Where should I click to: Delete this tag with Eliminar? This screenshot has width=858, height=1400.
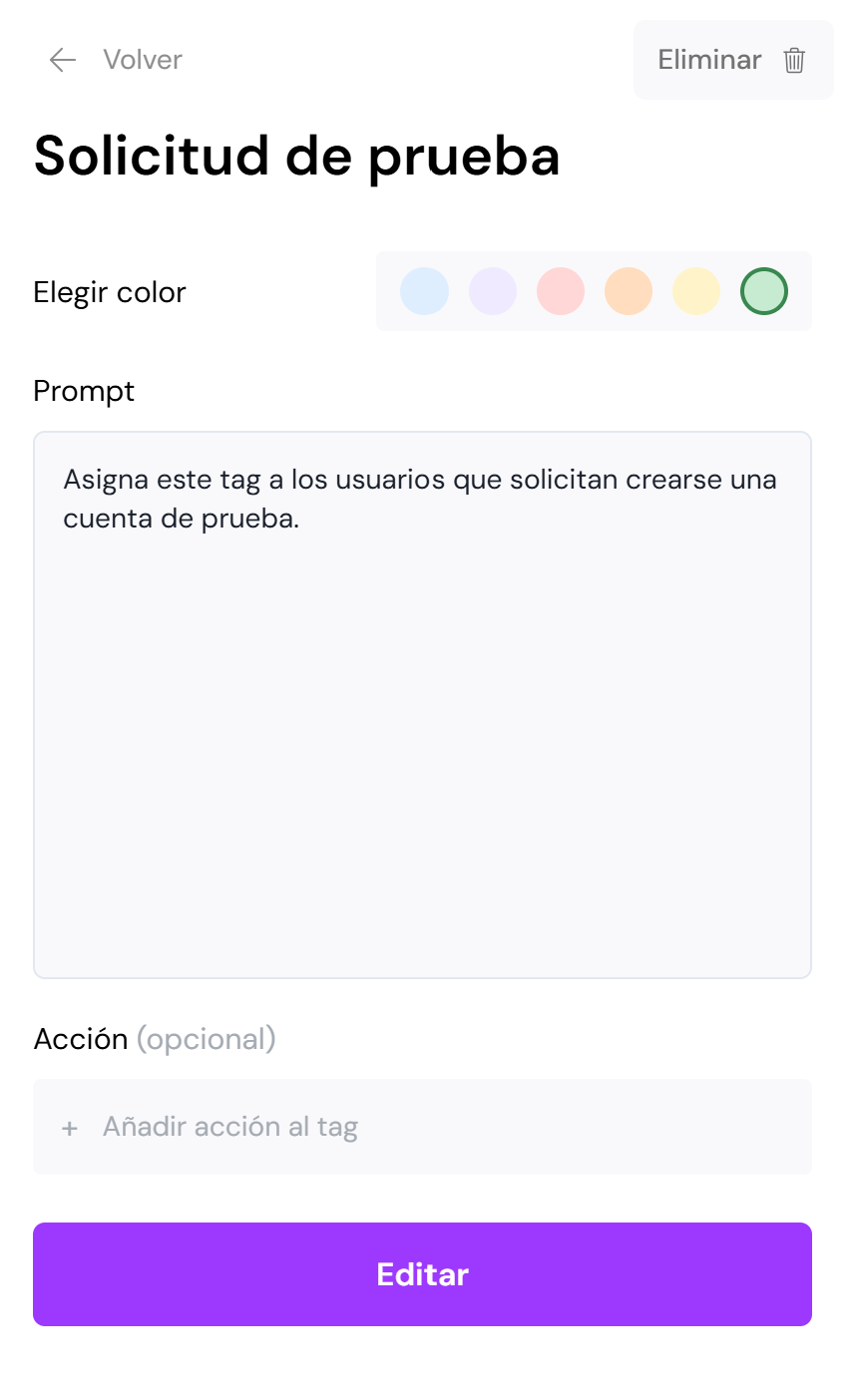point(732,60)
